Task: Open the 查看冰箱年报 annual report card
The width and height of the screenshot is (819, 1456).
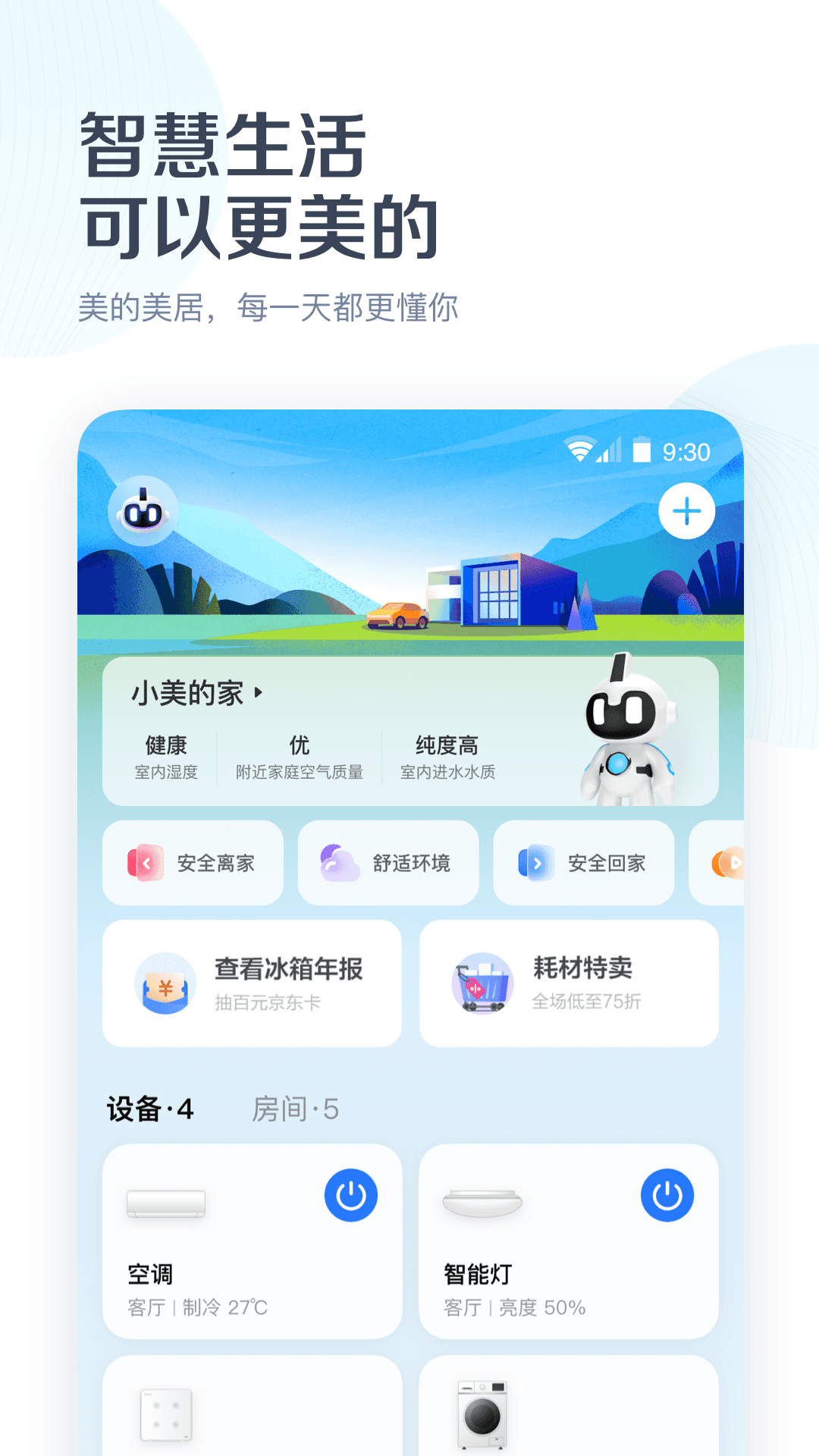Action: [253, 984]
